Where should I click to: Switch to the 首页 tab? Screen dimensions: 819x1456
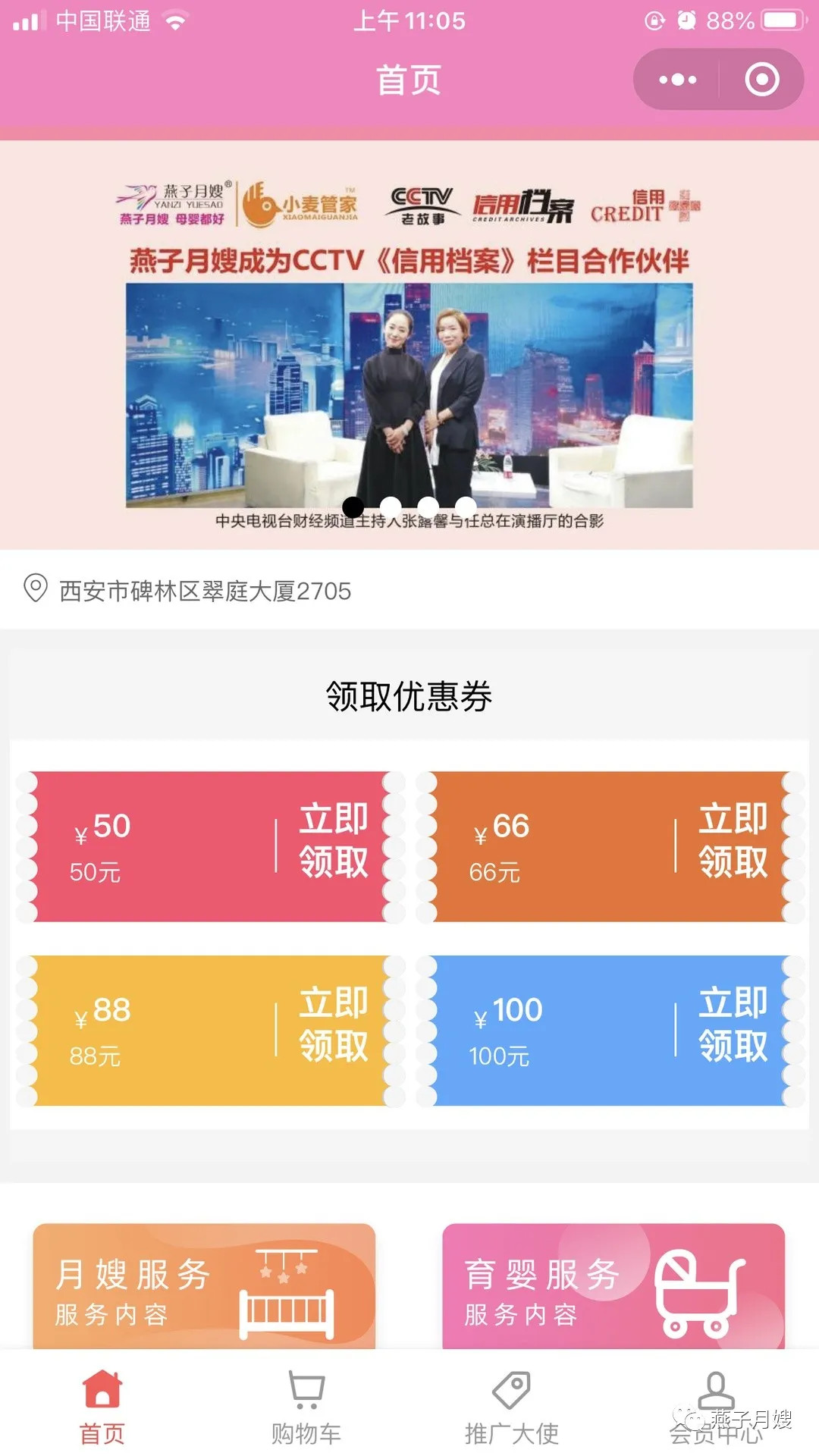coord(102,1406)
